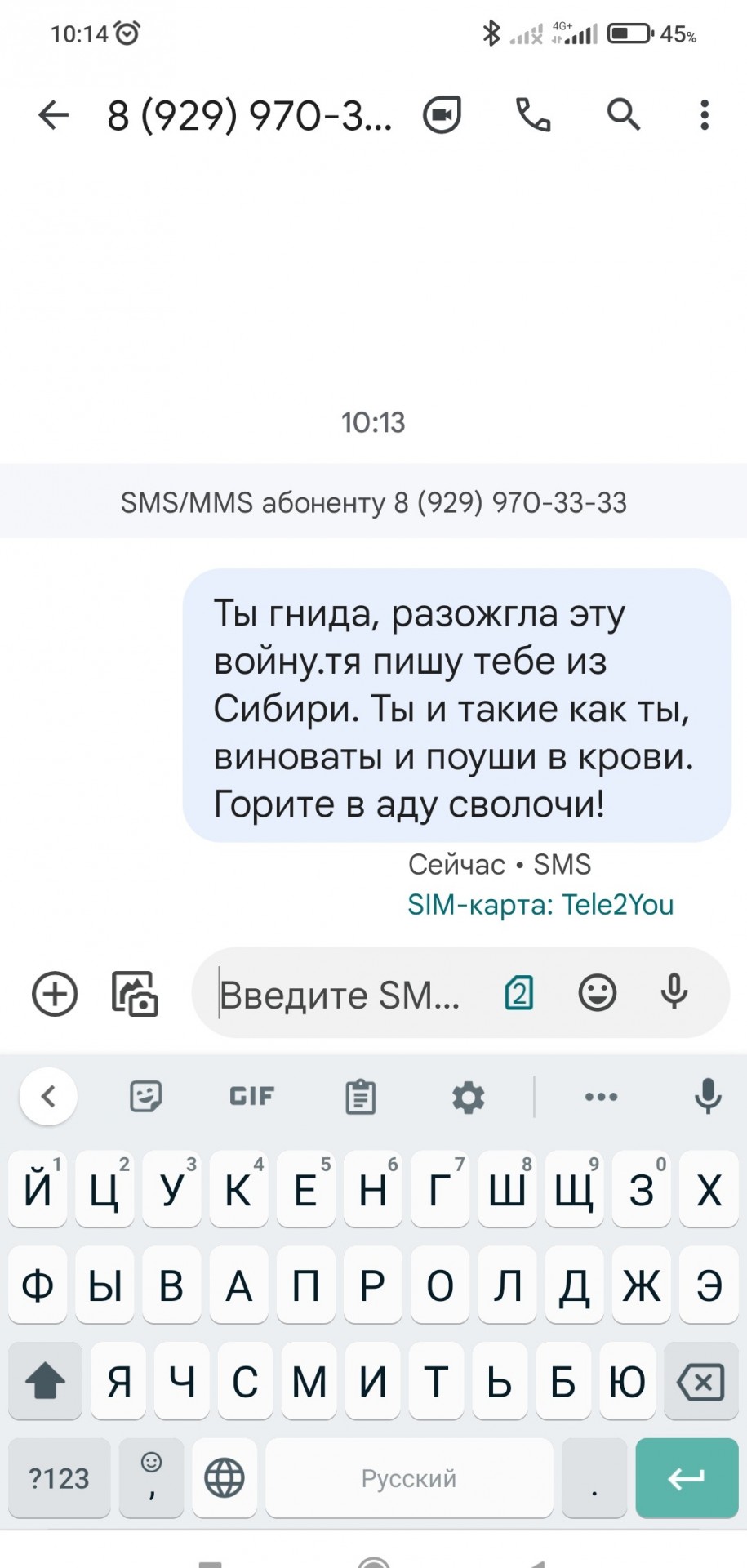Focus the 'Введите SMS' text field
Screen dimensions: 747x1568
[343, 994]
